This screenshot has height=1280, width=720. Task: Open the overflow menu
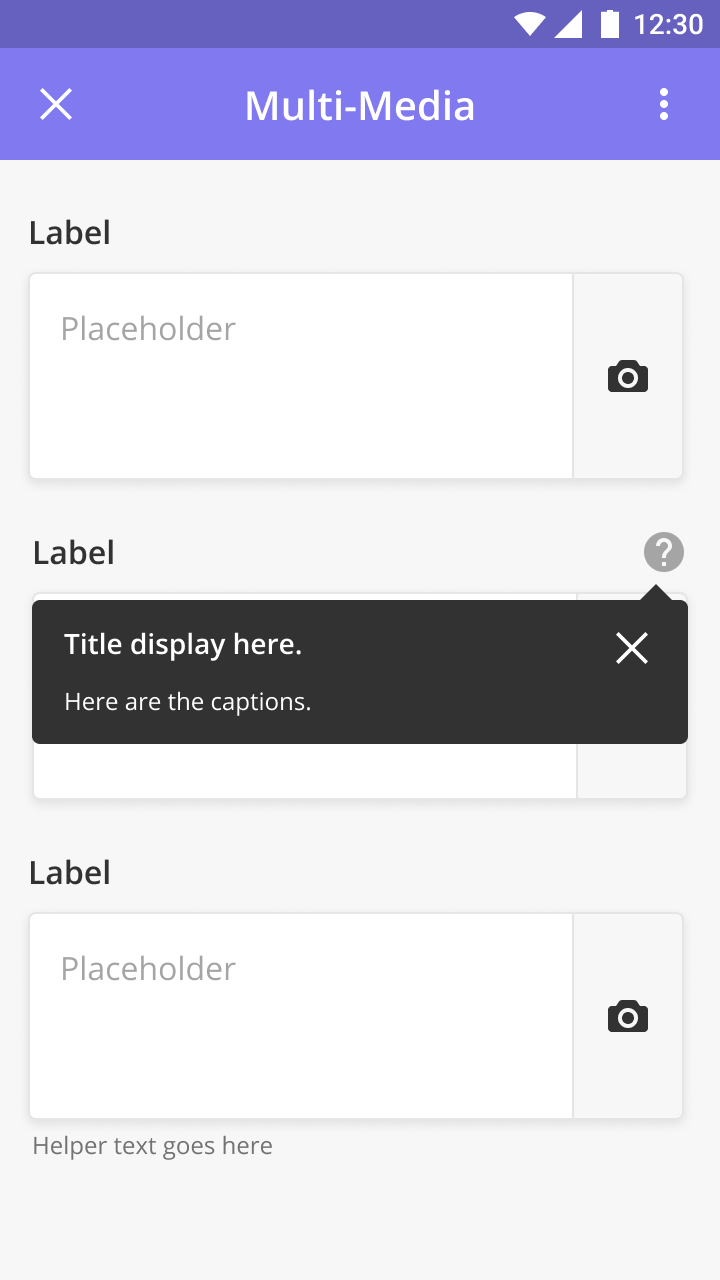[664, 104]
